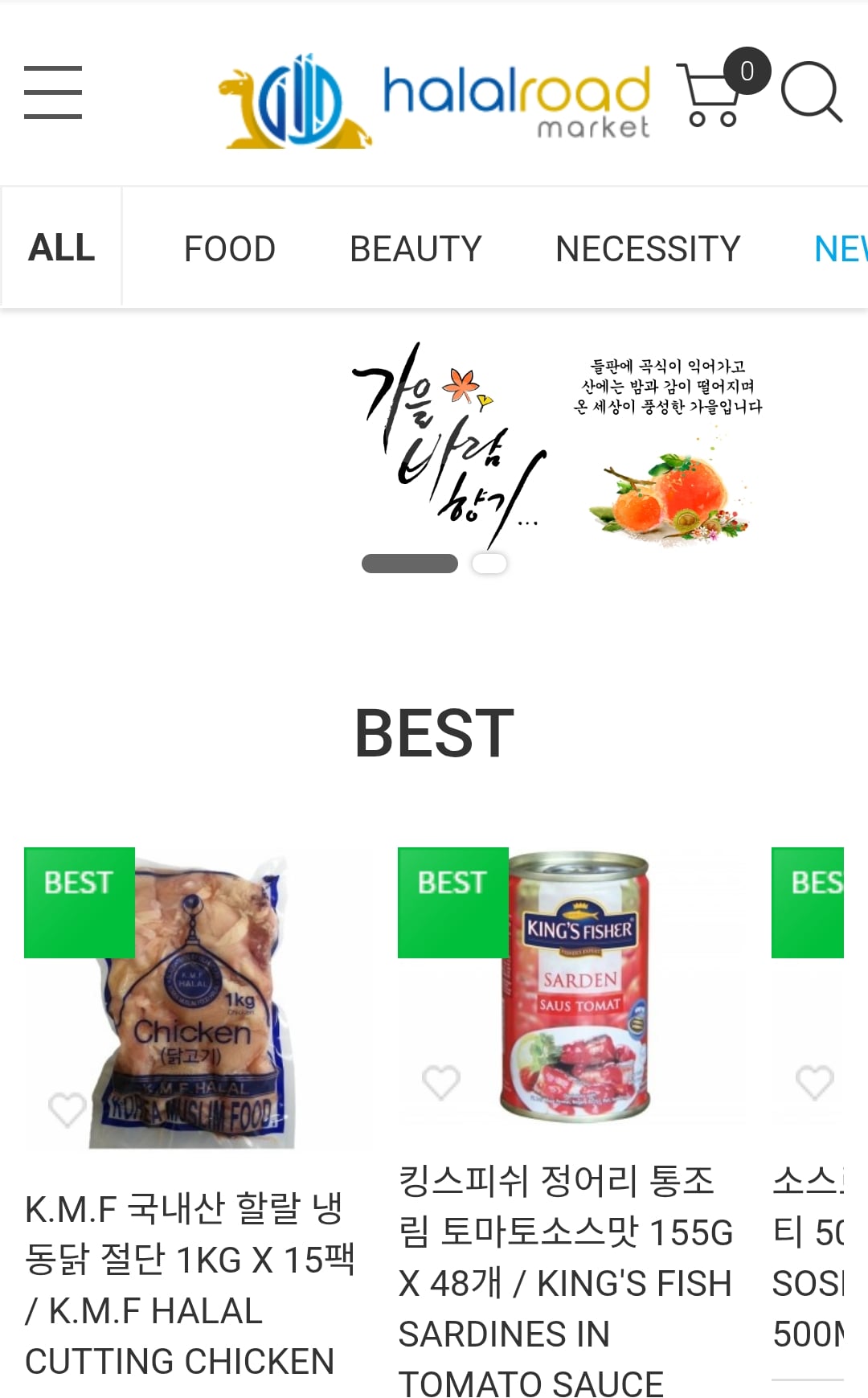The height and width of the screenshot is (1398, 868).
Task: Switch to the FOOD tab
Action: (230, 248)
